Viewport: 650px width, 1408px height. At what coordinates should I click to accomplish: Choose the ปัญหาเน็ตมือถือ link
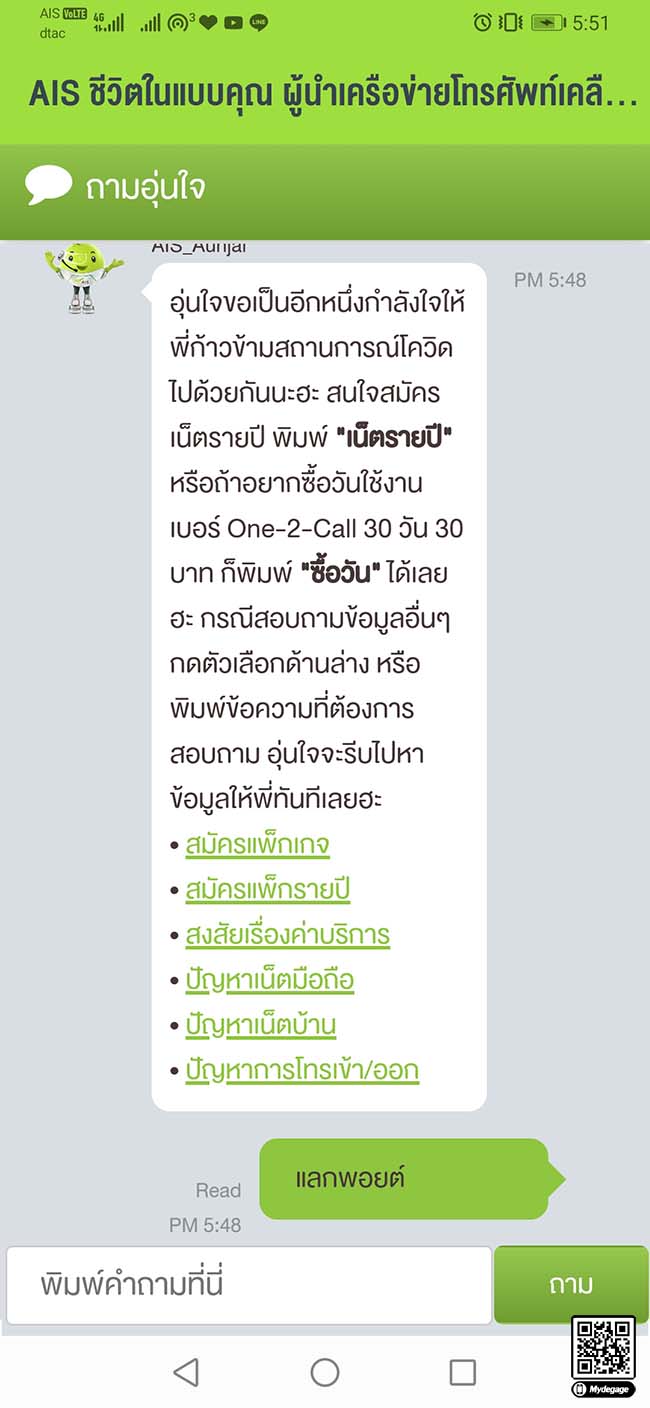(x=269, y=980)
